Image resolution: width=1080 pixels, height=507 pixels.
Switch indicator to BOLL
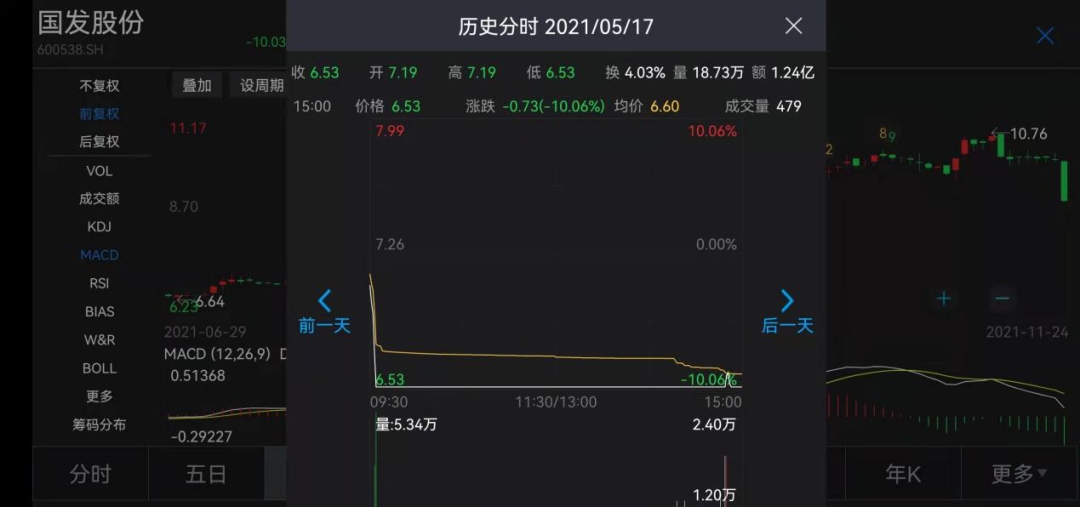pos(99,368)
